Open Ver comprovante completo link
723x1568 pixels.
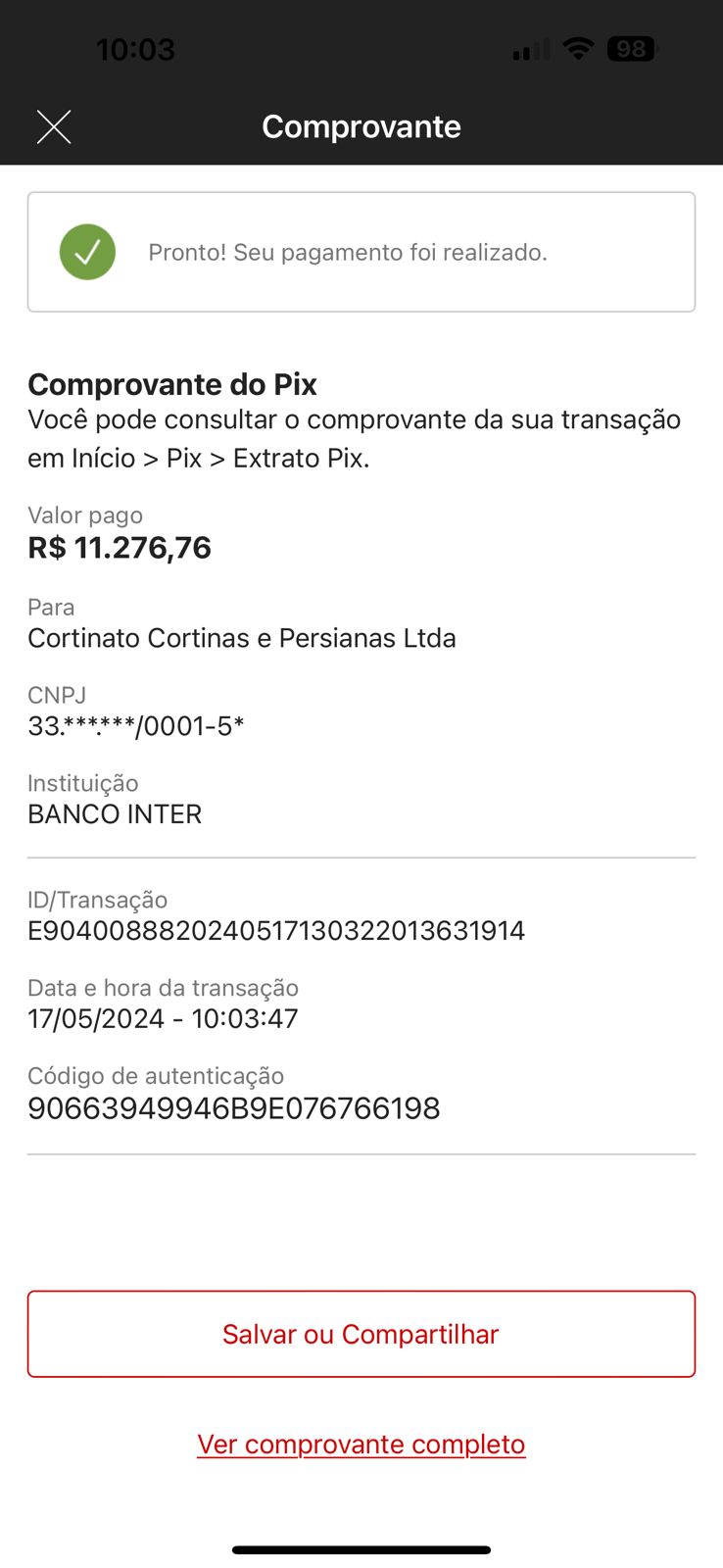[x=361, y=1445]
